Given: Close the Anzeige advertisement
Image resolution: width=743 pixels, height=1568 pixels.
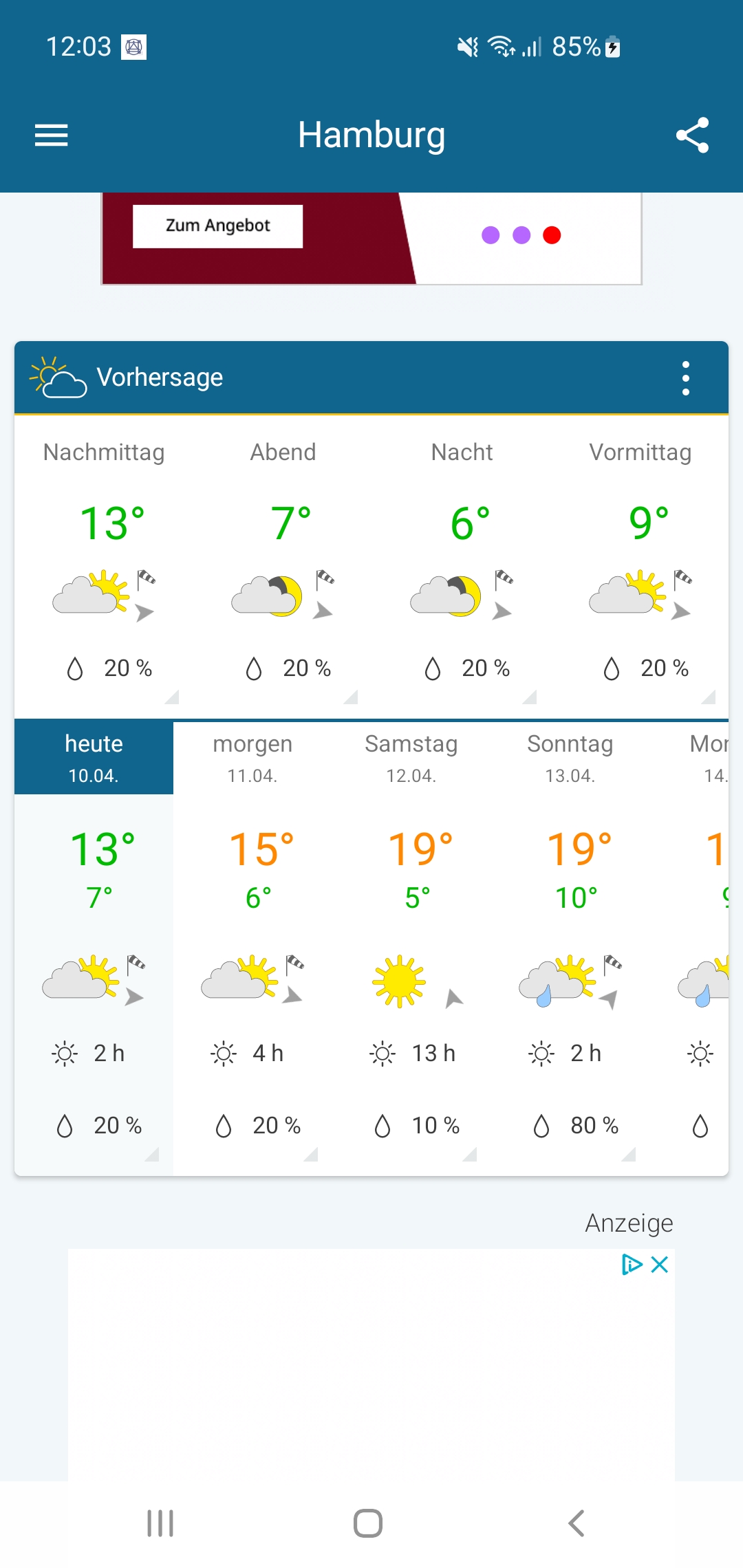Looking at the screenshot, I should [660, 1265].
